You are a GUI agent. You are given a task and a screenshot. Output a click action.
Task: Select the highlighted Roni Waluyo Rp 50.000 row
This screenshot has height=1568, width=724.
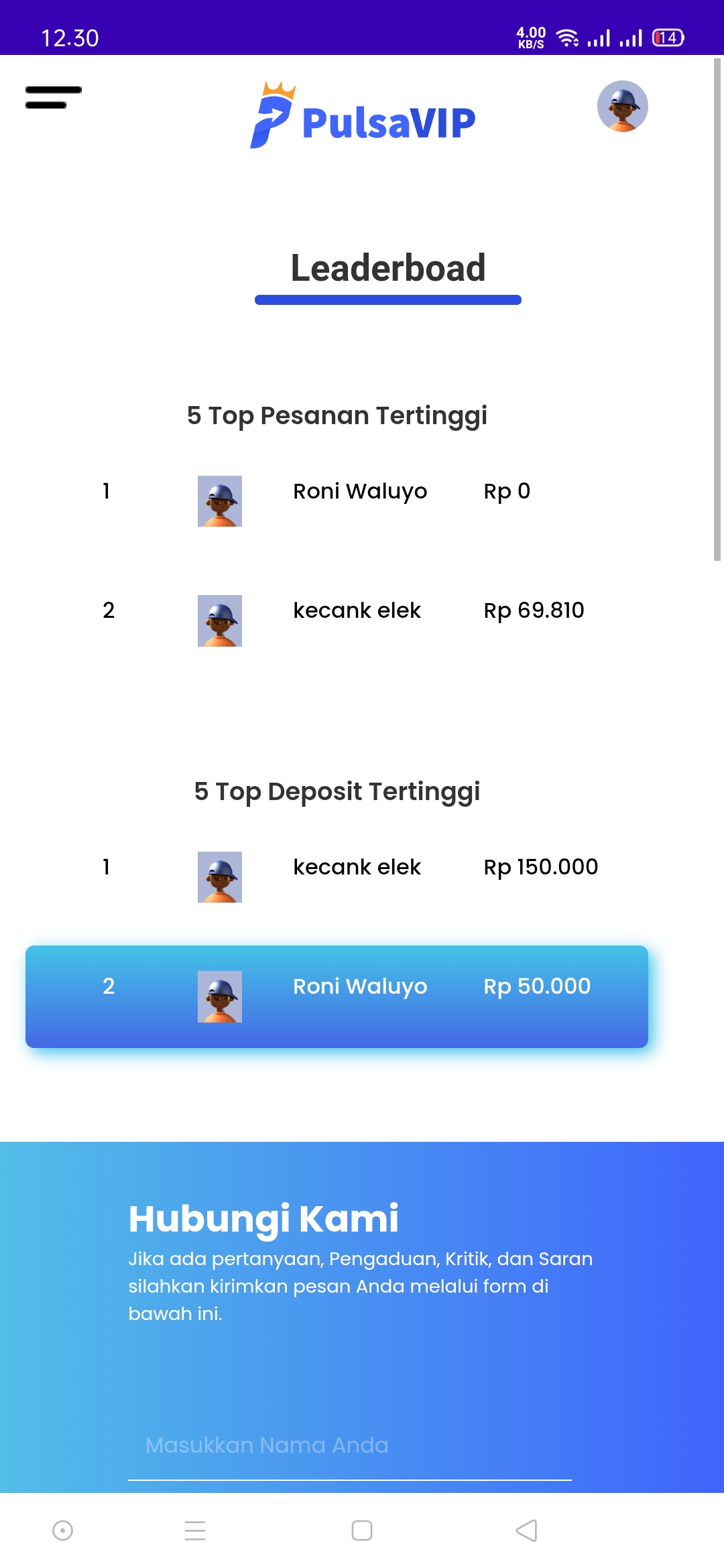coord(337,996)
